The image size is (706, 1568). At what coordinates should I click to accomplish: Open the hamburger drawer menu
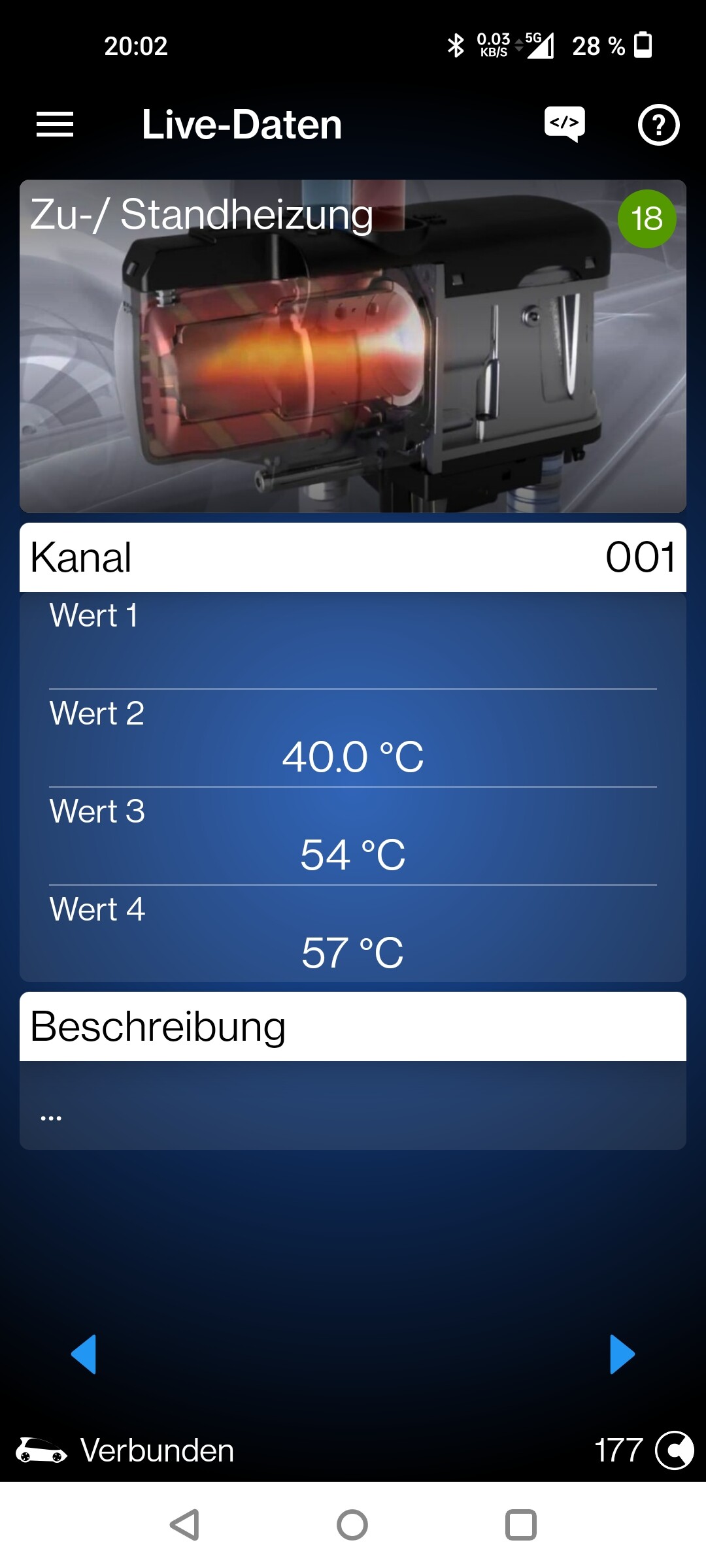(x=55, y=125)
